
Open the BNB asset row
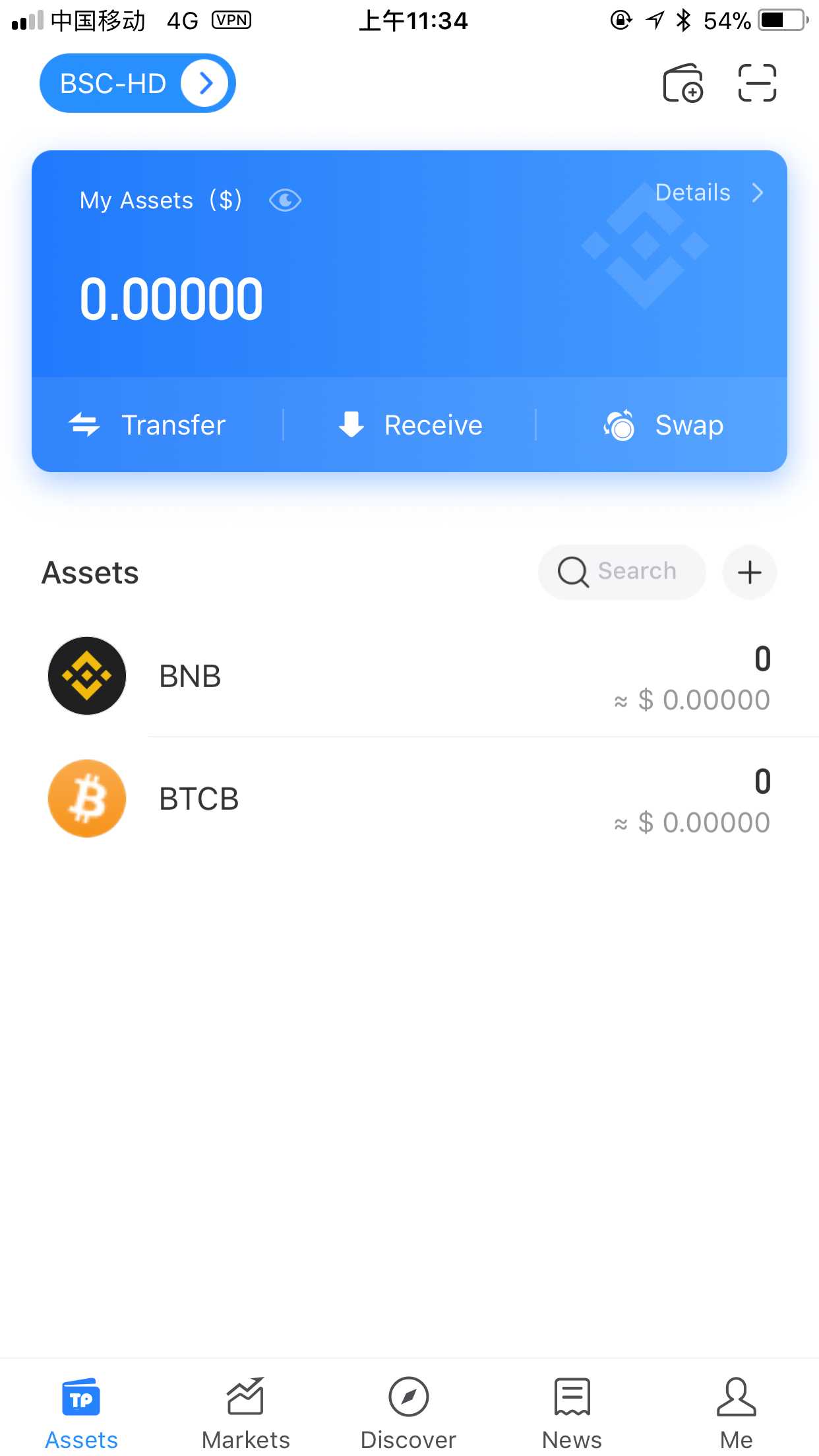tap(409, 677)
